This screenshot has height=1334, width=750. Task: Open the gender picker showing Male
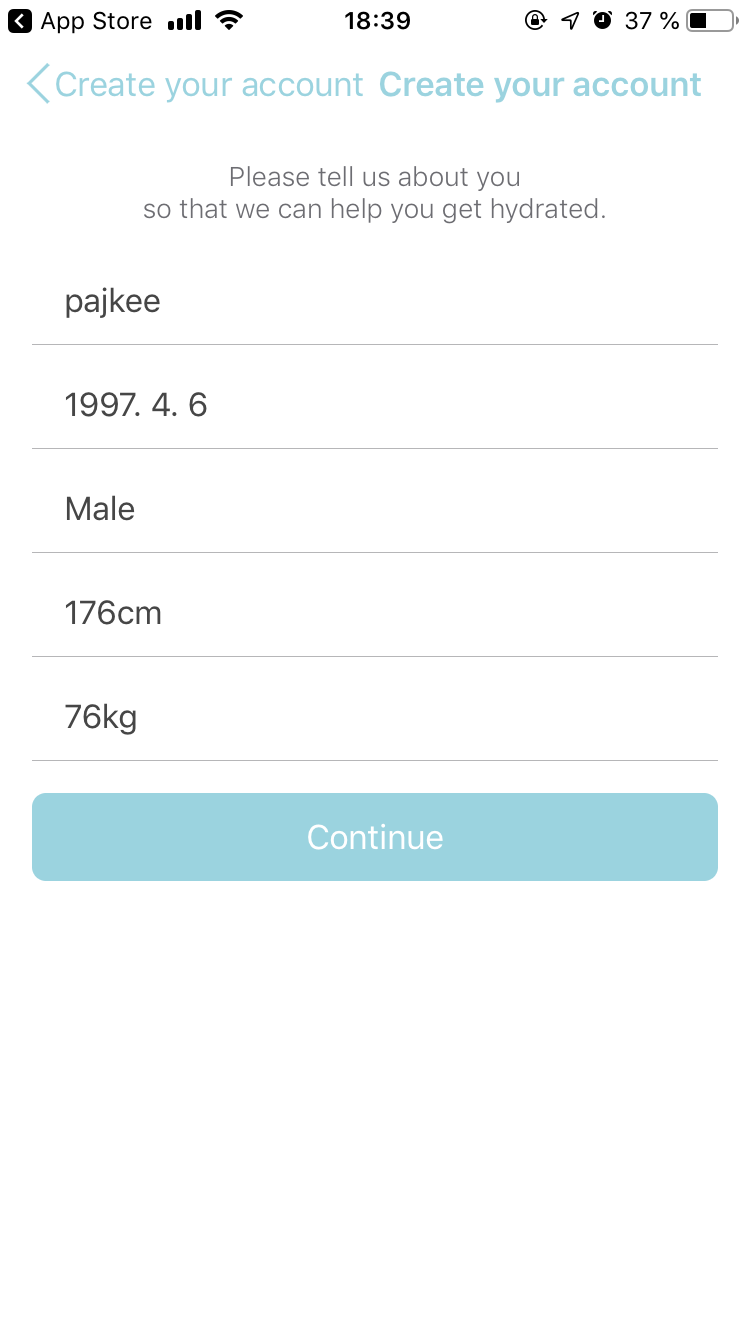point(374,509)
